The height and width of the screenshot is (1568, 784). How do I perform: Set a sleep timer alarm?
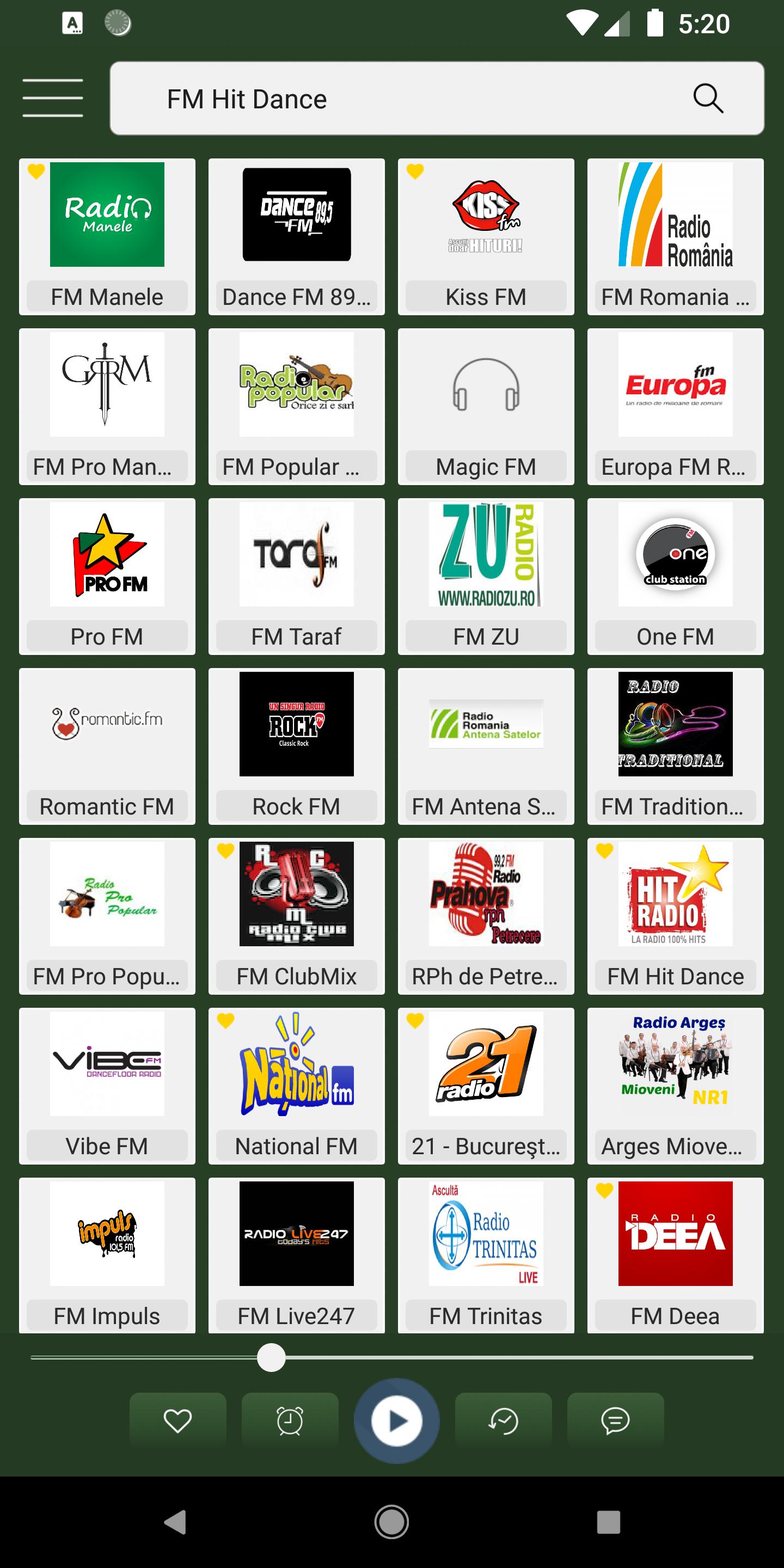click(x=290, y=1420)
